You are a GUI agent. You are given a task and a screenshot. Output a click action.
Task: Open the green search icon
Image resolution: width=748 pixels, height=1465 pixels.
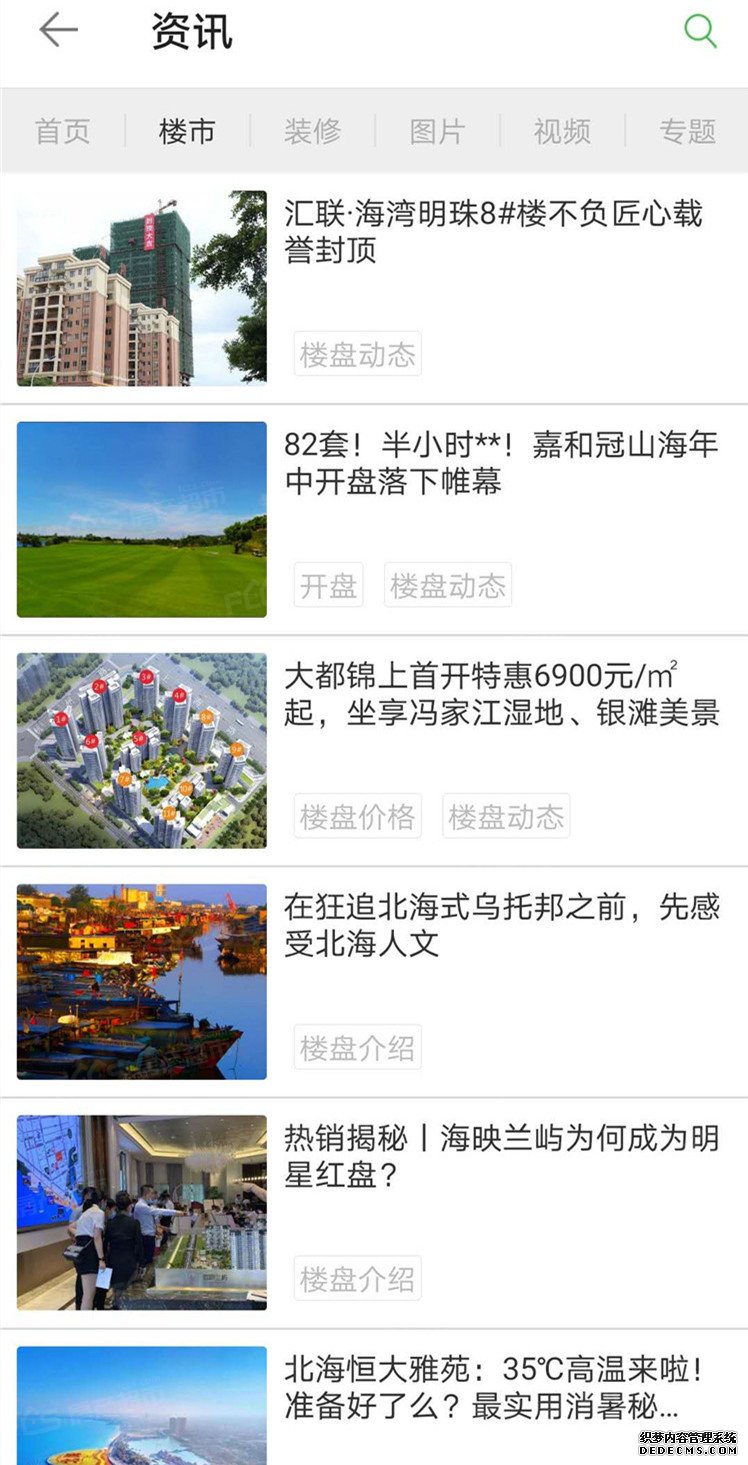(x=700, y=31)
